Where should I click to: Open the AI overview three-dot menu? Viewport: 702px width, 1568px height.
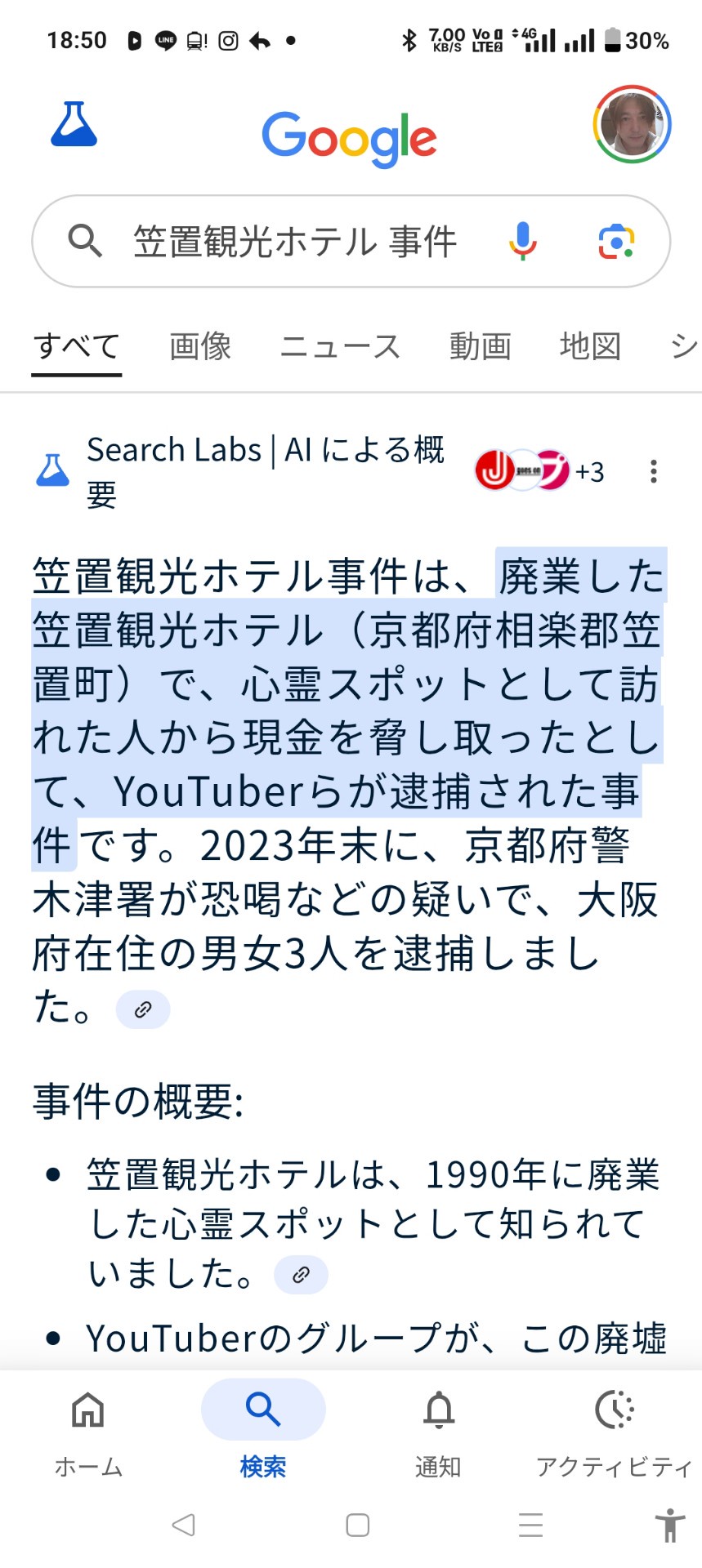tap(654, 471)
